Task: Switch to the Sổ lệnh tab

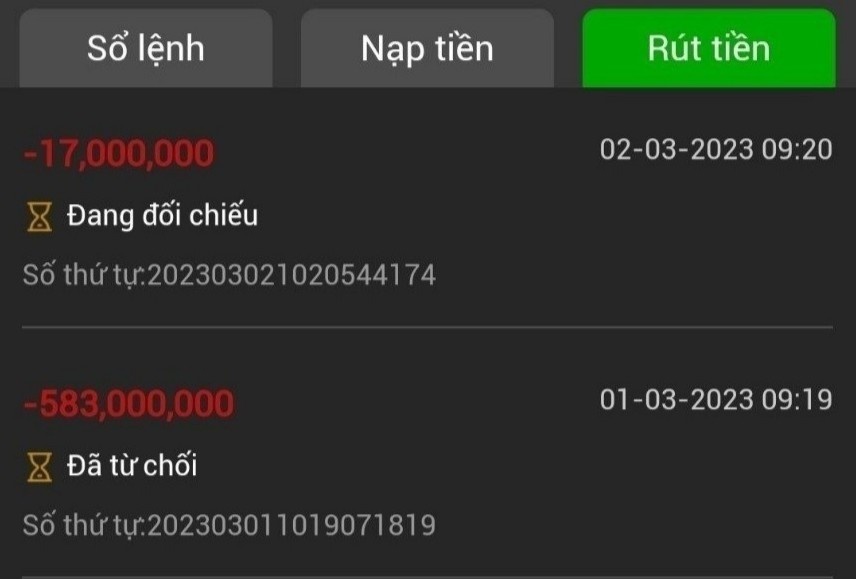Action: click(146, 48)
